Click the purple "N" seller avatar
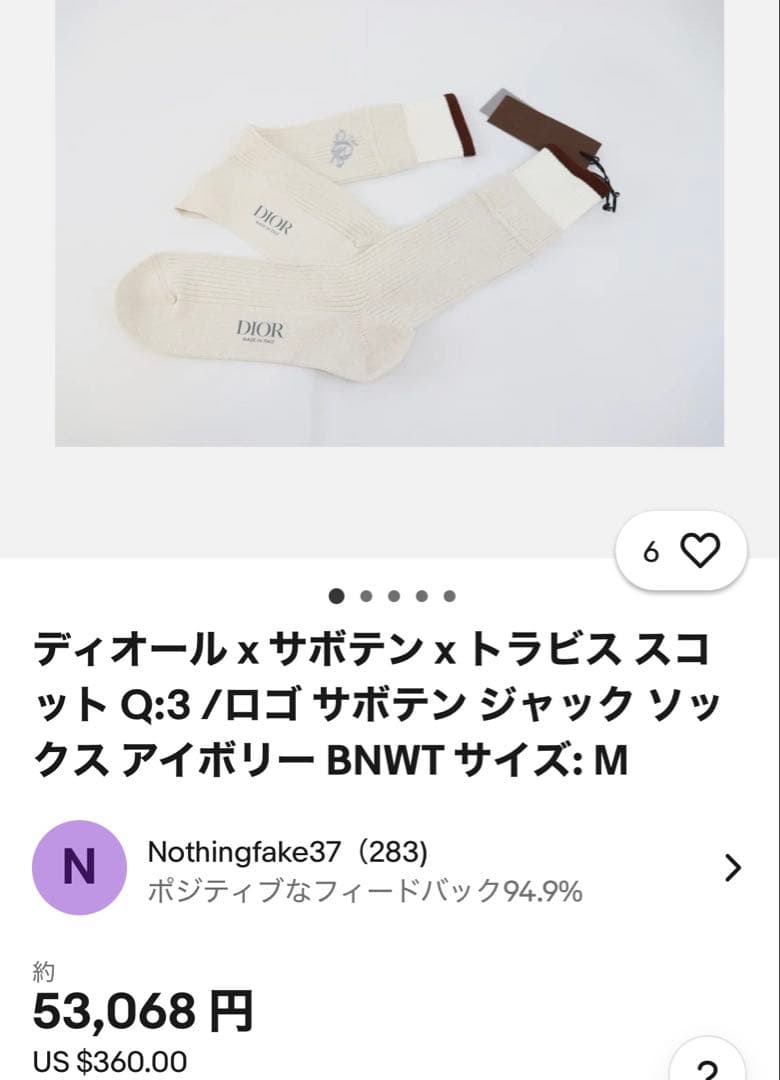This screenshot has width=780, height=1080. [80, 868]
